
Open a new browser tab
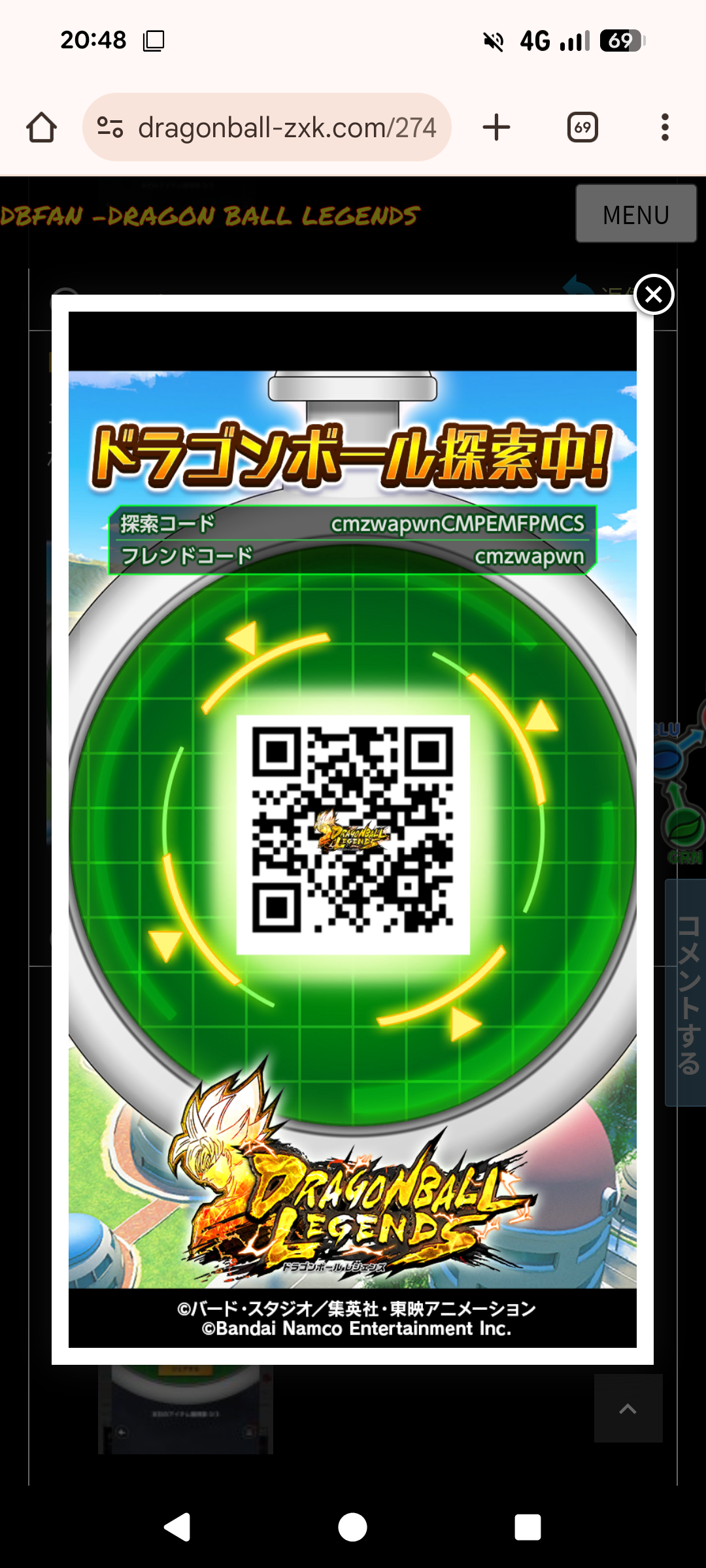(x=496, y=127)
